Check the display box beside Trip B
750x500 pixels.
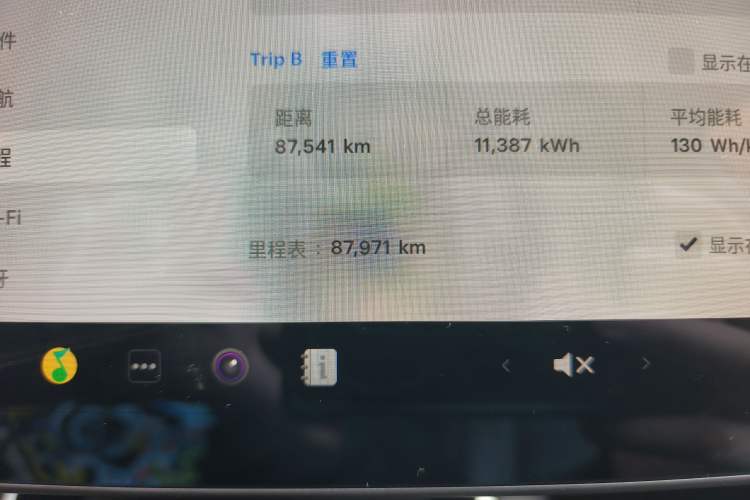[x=681, y=62]
